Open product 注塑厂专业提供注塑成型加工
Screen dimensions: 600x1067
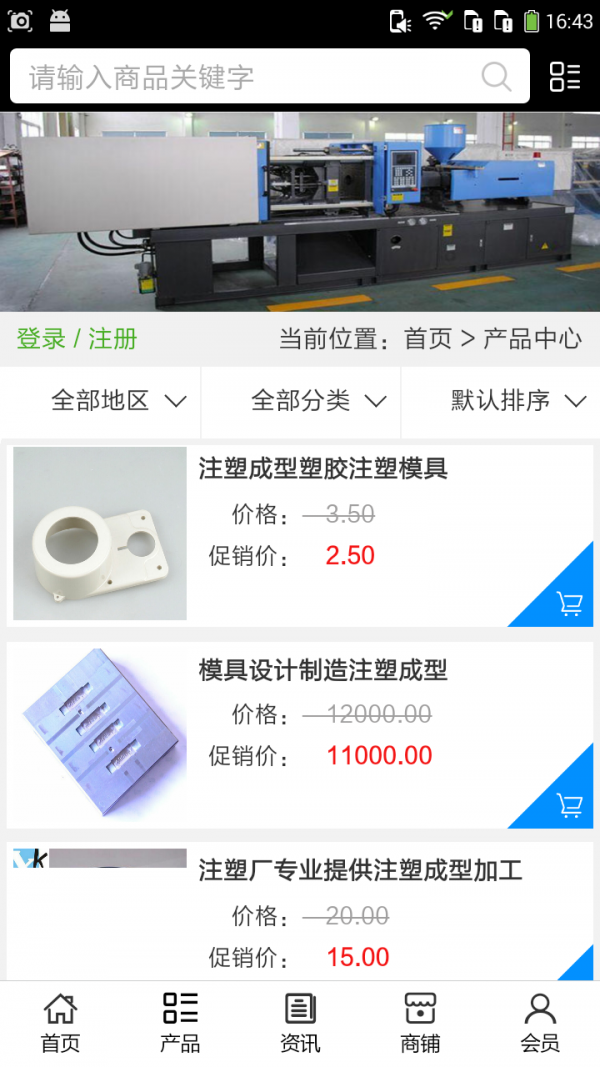pyautogui.click(x=360, y=870)
